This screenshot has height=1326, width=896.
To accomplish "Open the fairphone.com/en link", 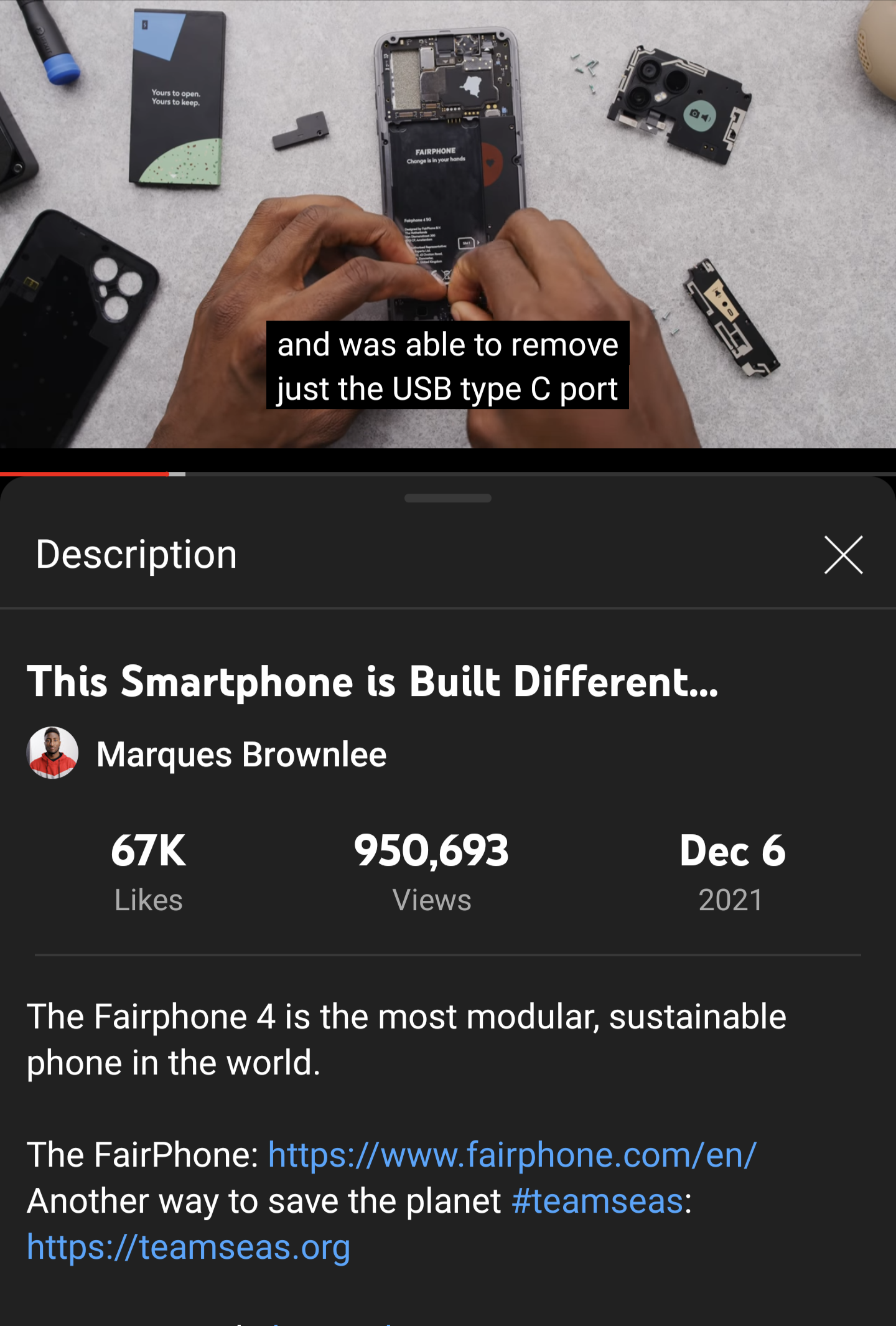I will pyautogui.click(x=511, y=1155).
